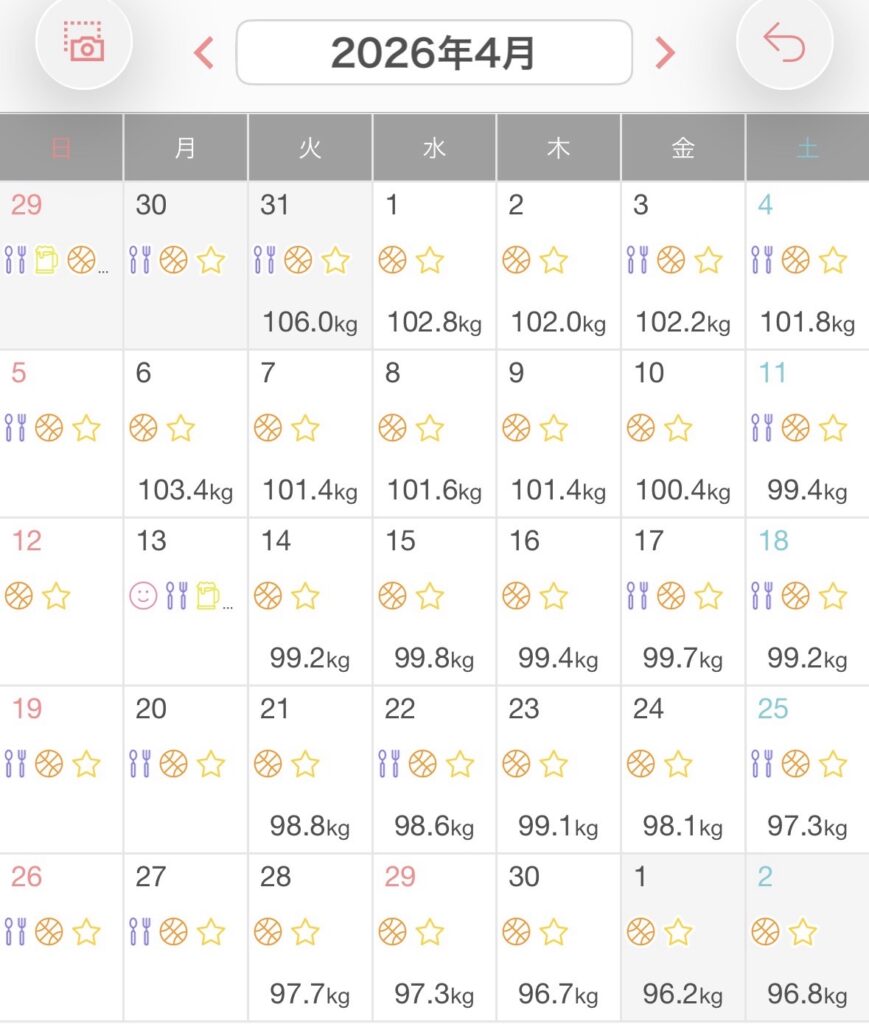This screenshot has height=1024, width=869.
Task: Open April 1 with 102.8kg
Action: (434, 265)
